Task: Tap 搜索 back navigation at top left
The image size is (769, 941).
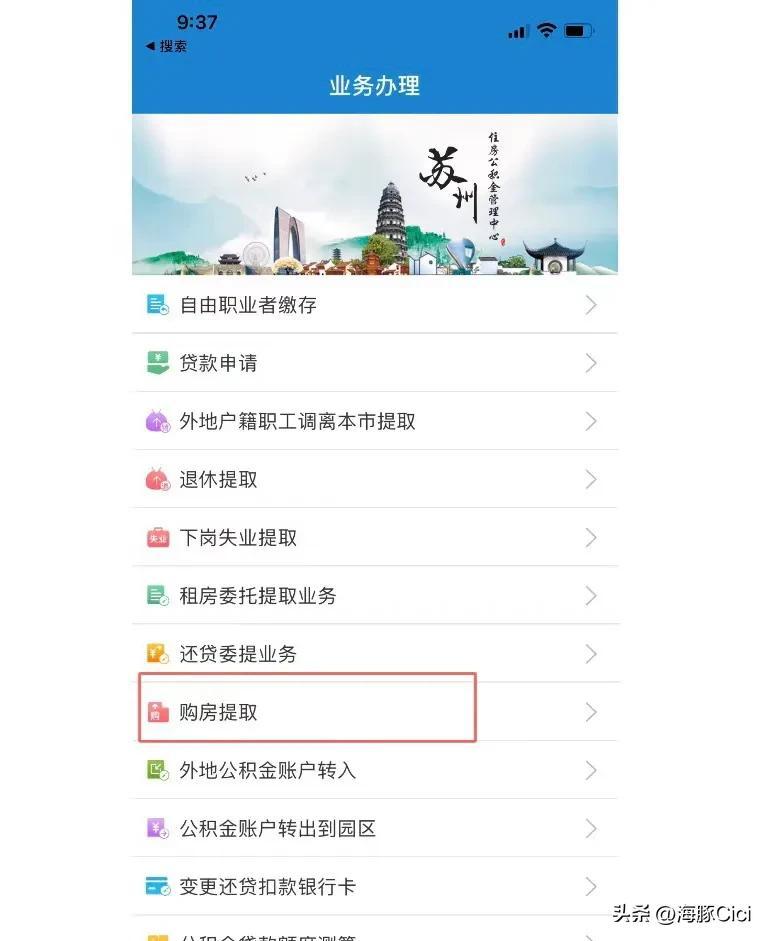Action: (x=163, y=46)
